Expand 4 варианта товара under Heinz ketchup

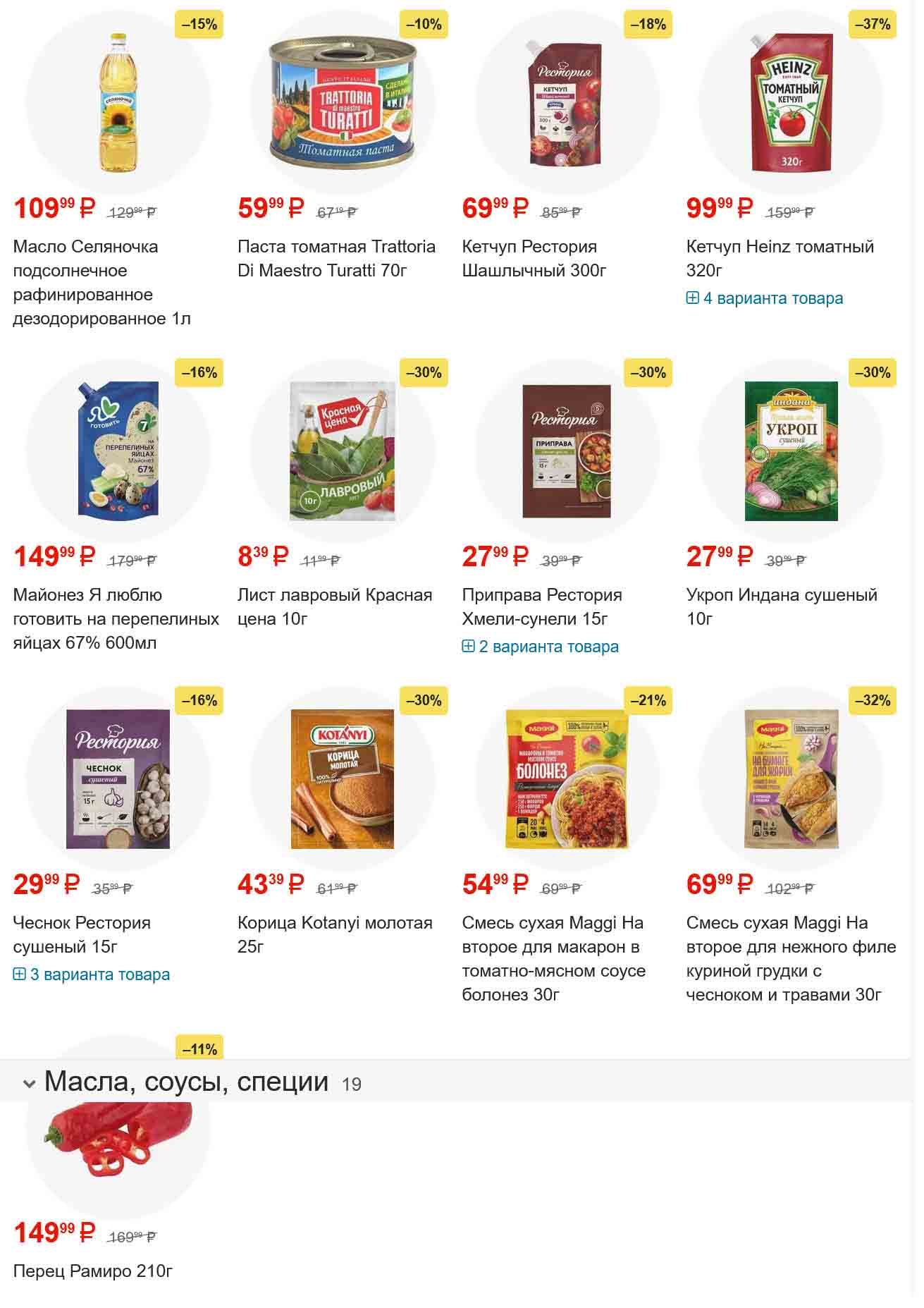click(x=765, y=298)
